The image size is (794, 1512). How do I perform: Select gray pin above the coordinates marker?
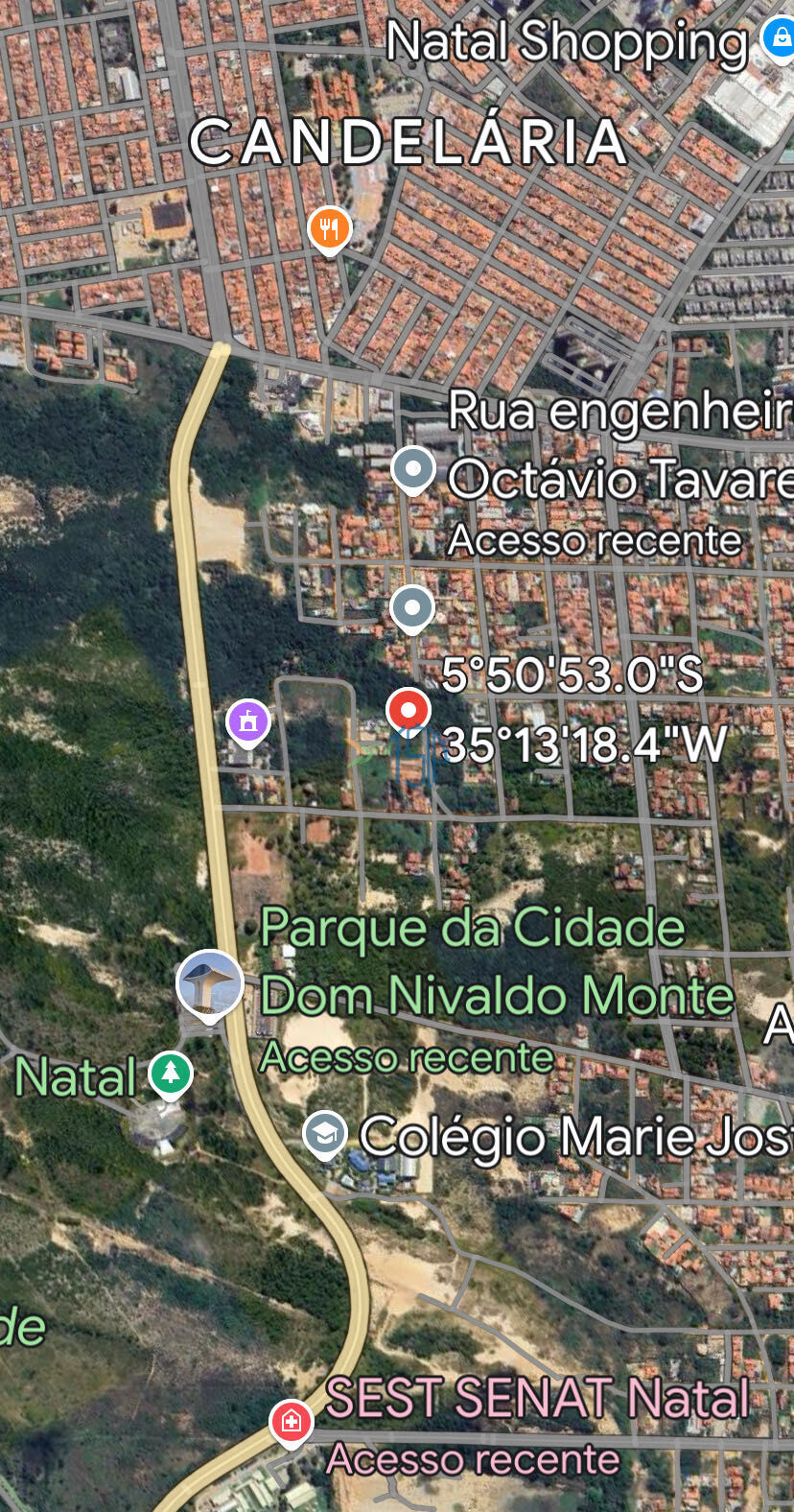[x=412, y=608]
